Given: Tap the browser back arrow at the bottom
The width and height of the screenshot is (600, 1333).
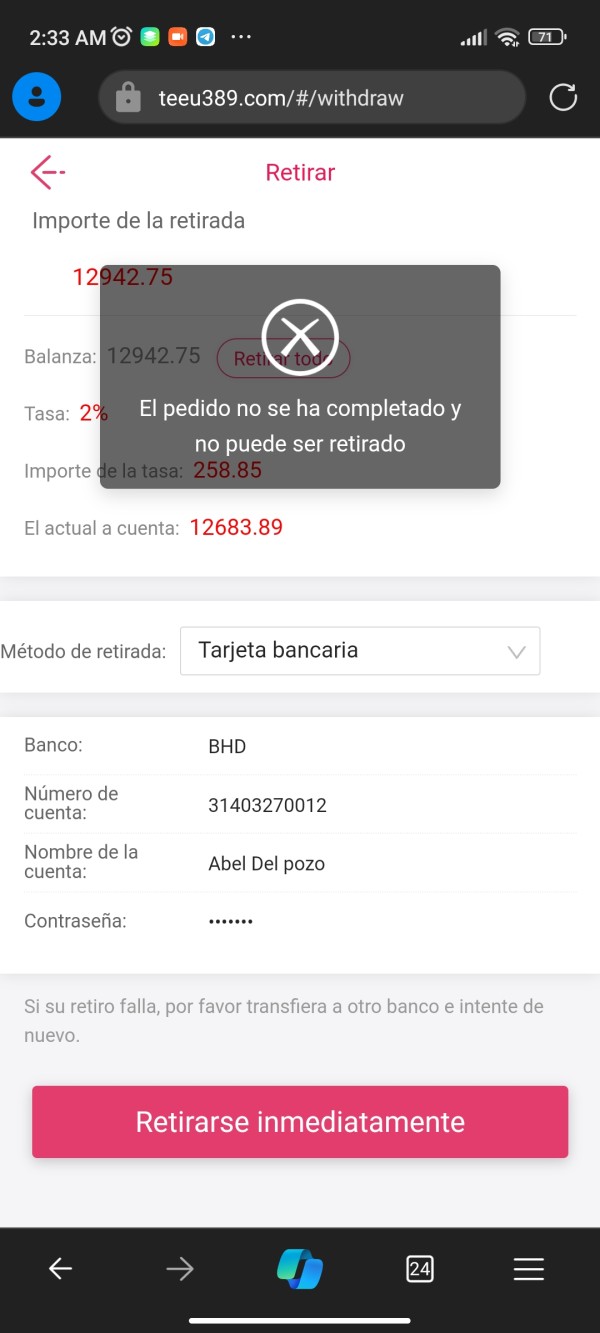Looking at the screenshot, I should (61, 1270).
